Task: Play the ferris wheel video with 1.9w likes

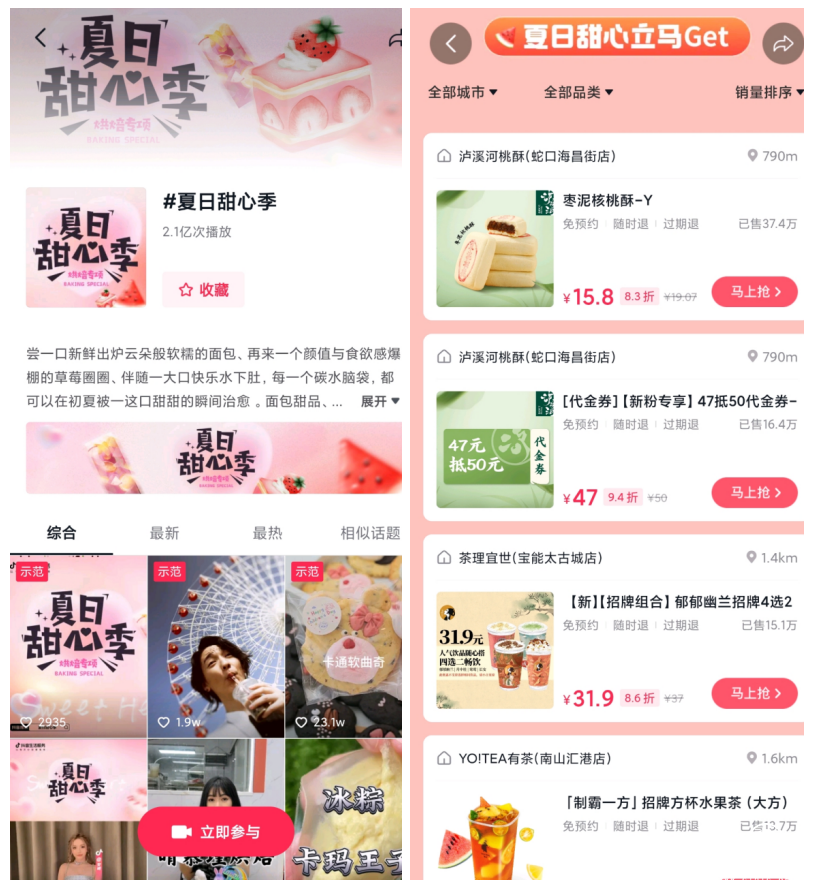Action: [x=216, y=646]
